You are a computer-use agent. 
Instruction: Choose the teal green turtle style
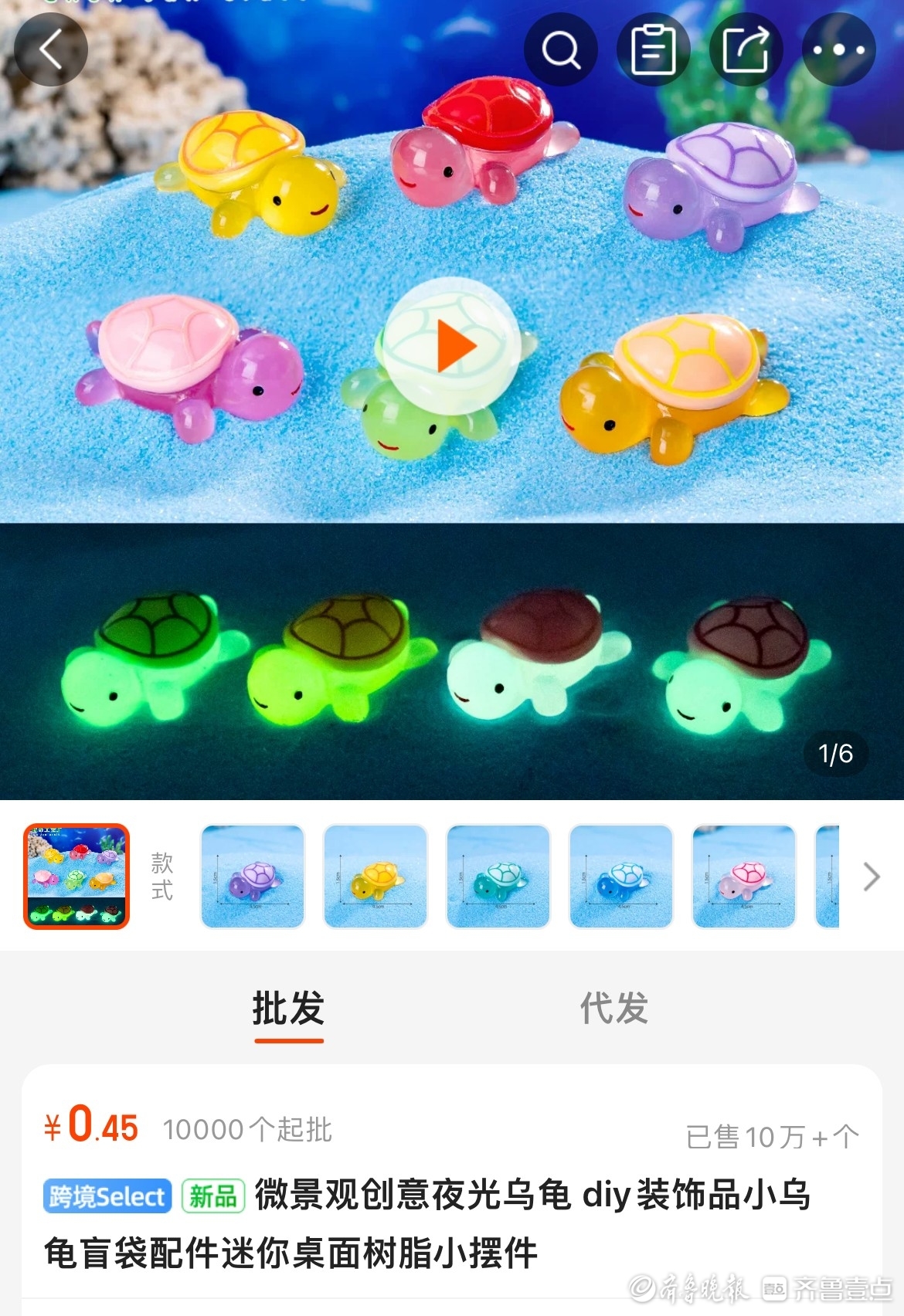[x=498, y=877]
